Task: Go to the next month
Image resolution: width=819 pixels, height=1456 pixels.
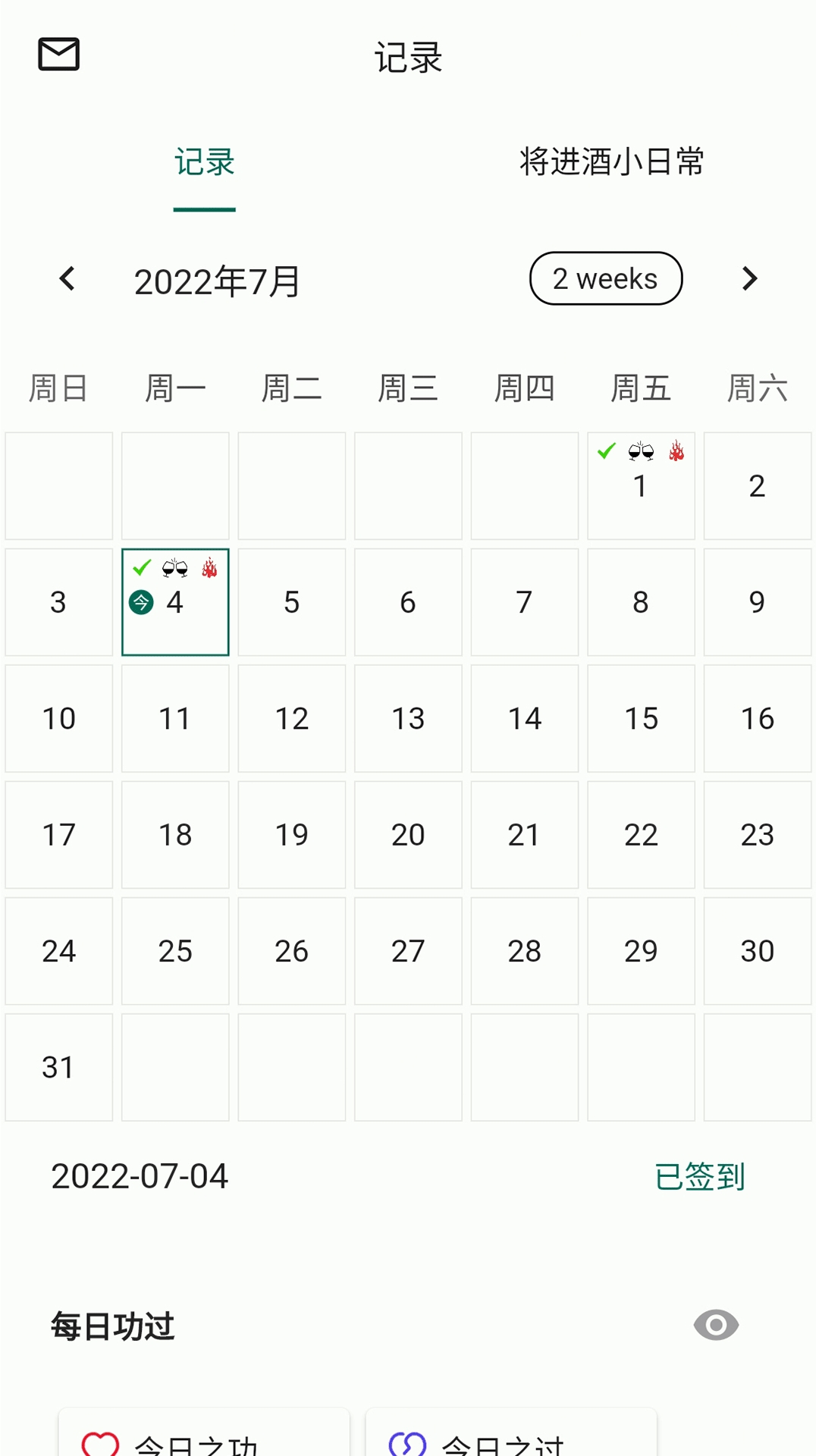Action: point(749,278)
